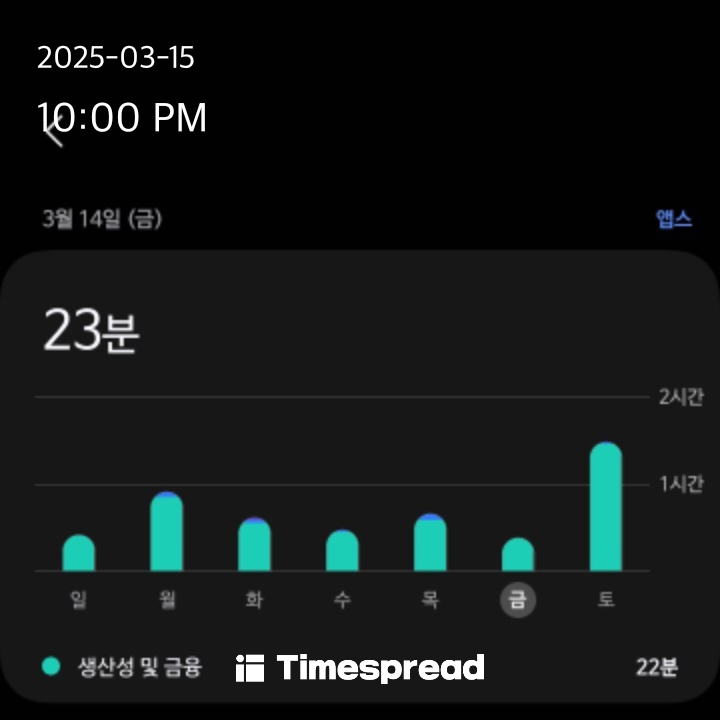Show usage for 수 in the chart
The height and width of the screenshot is (720, 720).
[x=342, y=550]
